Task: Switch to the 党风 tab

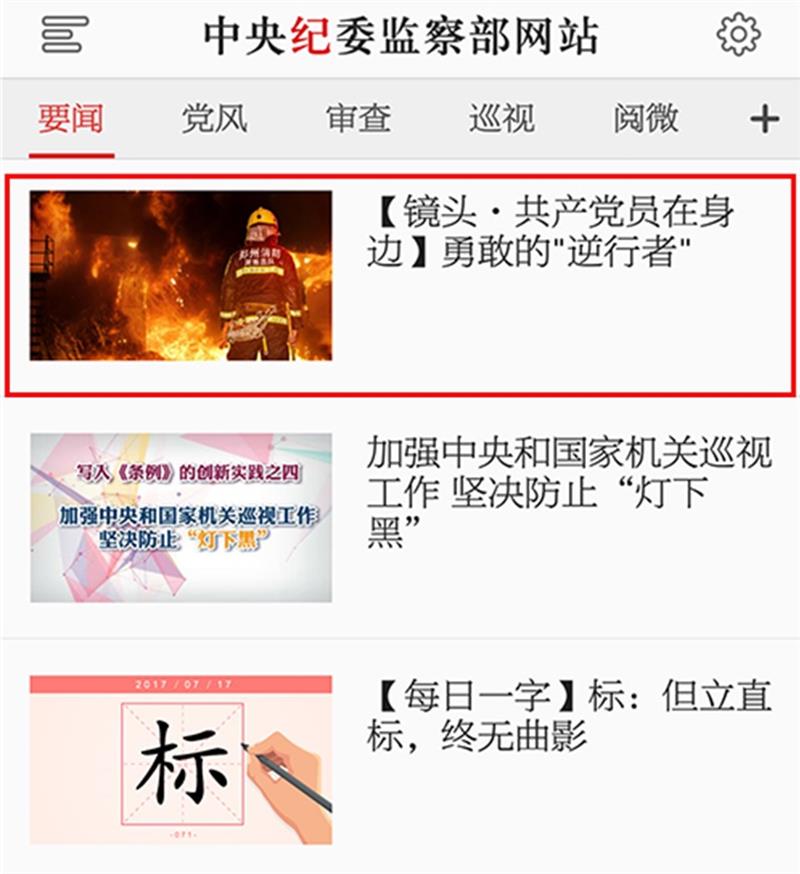Action: (x=214, y=119)
